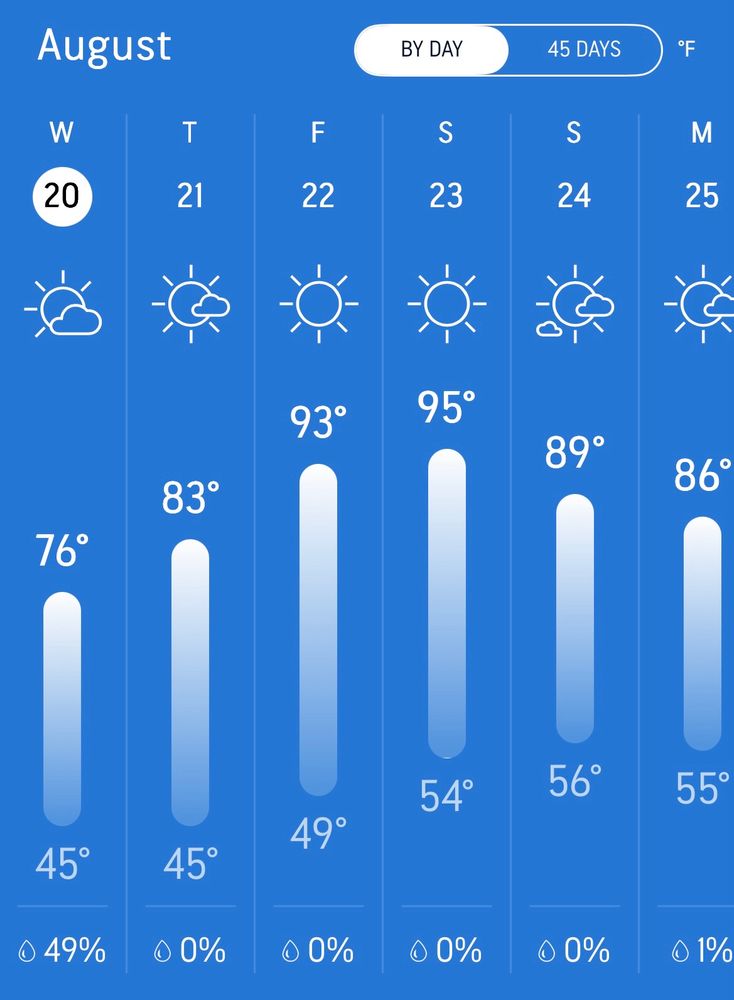
Task: Change the °F temperature unit
Action: coord(687,49)
